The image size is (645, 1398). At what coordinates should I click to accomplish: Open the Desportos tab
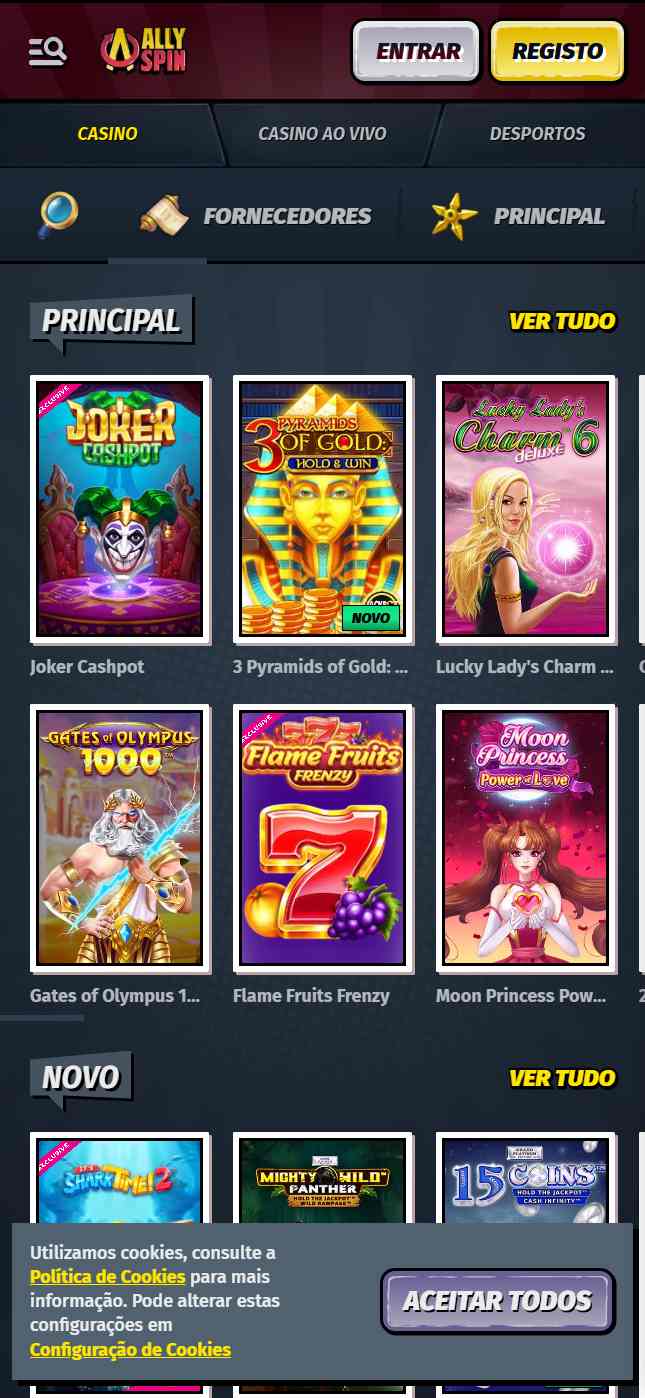[x=537, y=134]
